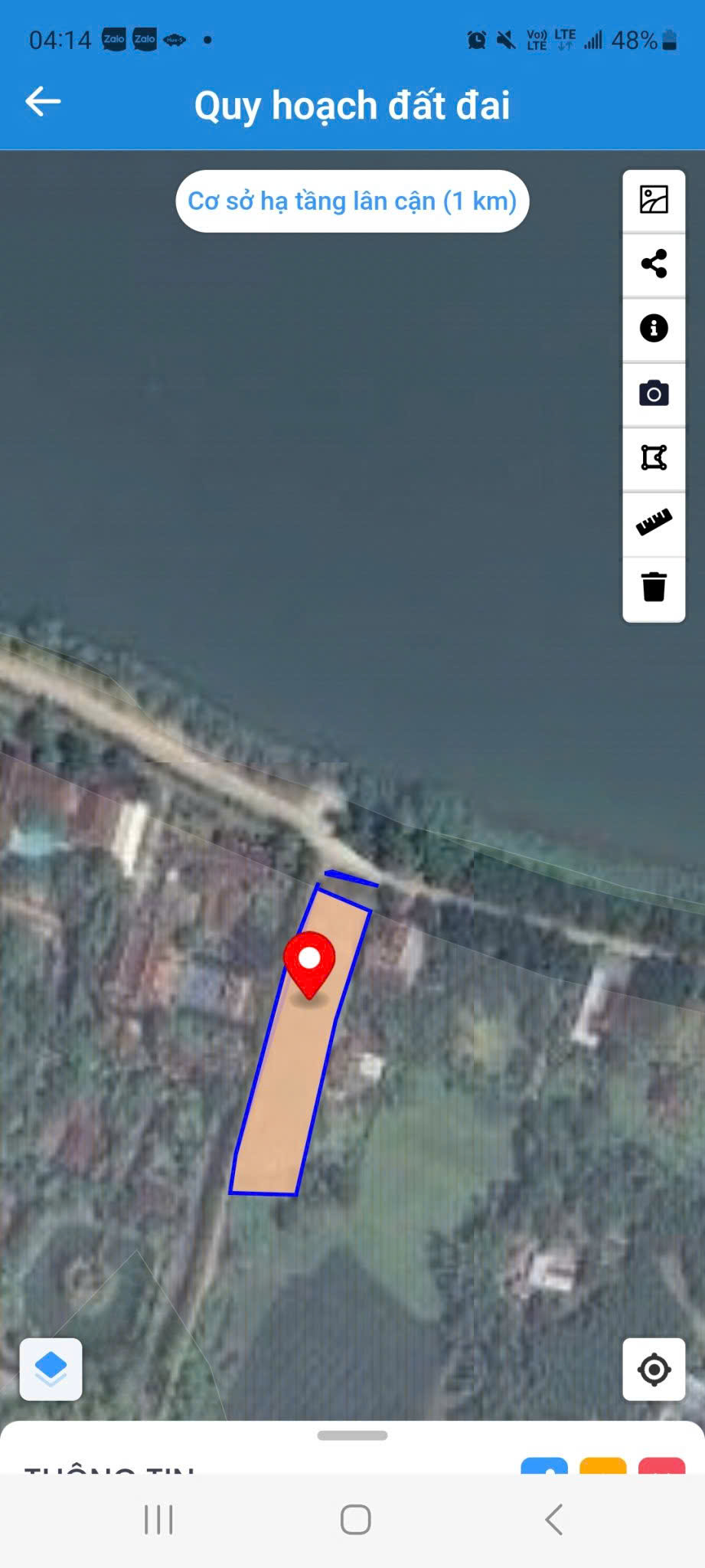
Task: Select the ruler measurement tool
Action: coord(654,522)
